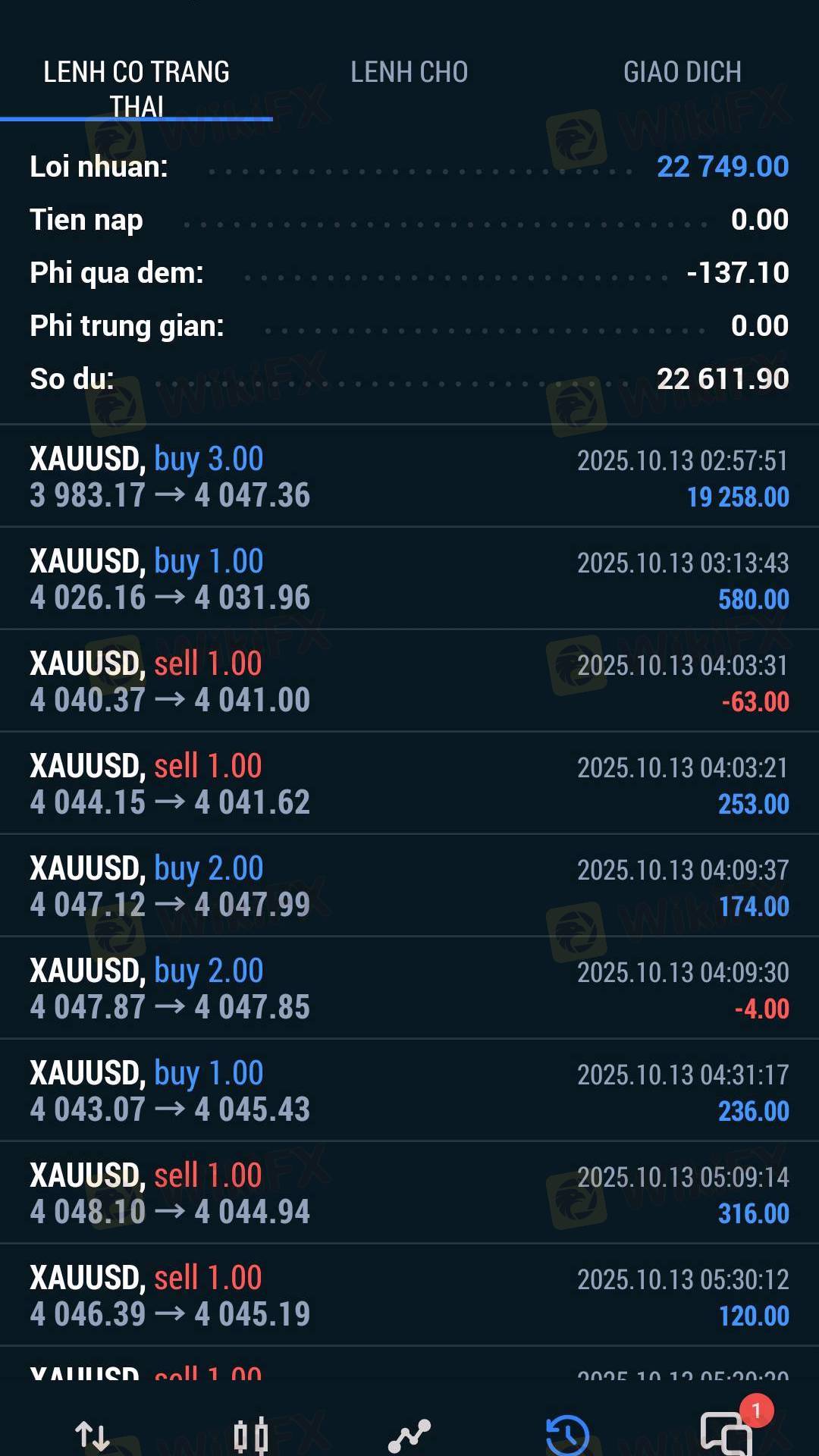
Task: Open the quotes tab with up-down arrows
Action: 93,1435
